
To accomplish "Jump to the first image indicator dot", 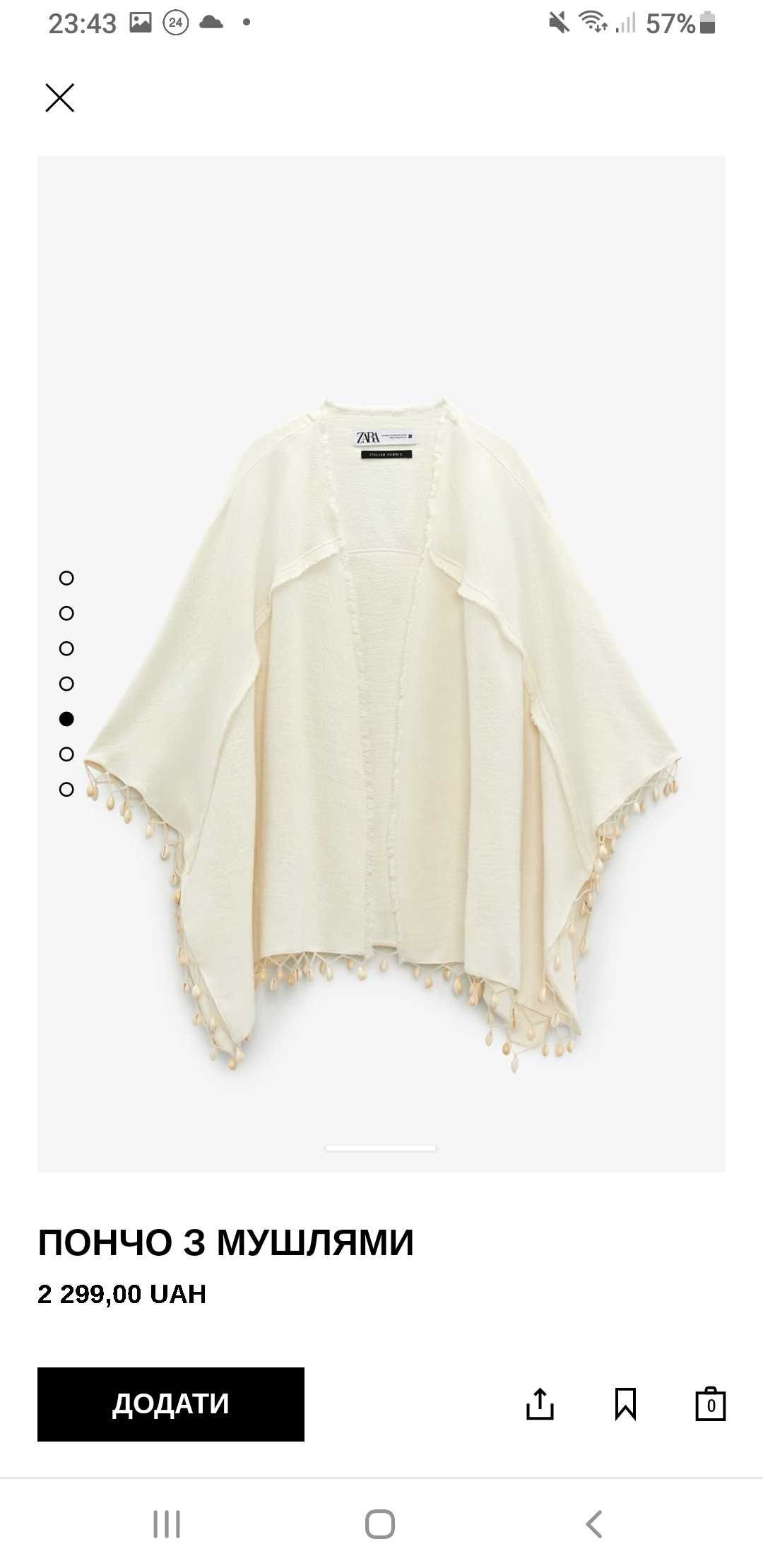I will 66,578.
